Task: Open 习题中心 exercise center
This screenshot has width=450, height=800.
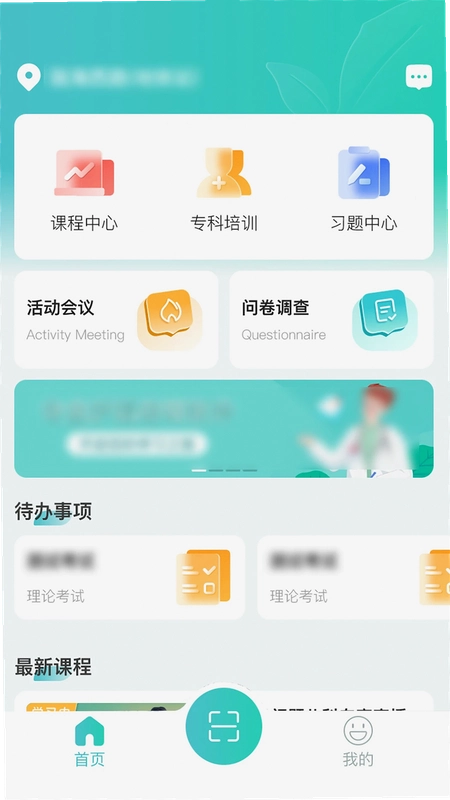Action: [364, 190]
